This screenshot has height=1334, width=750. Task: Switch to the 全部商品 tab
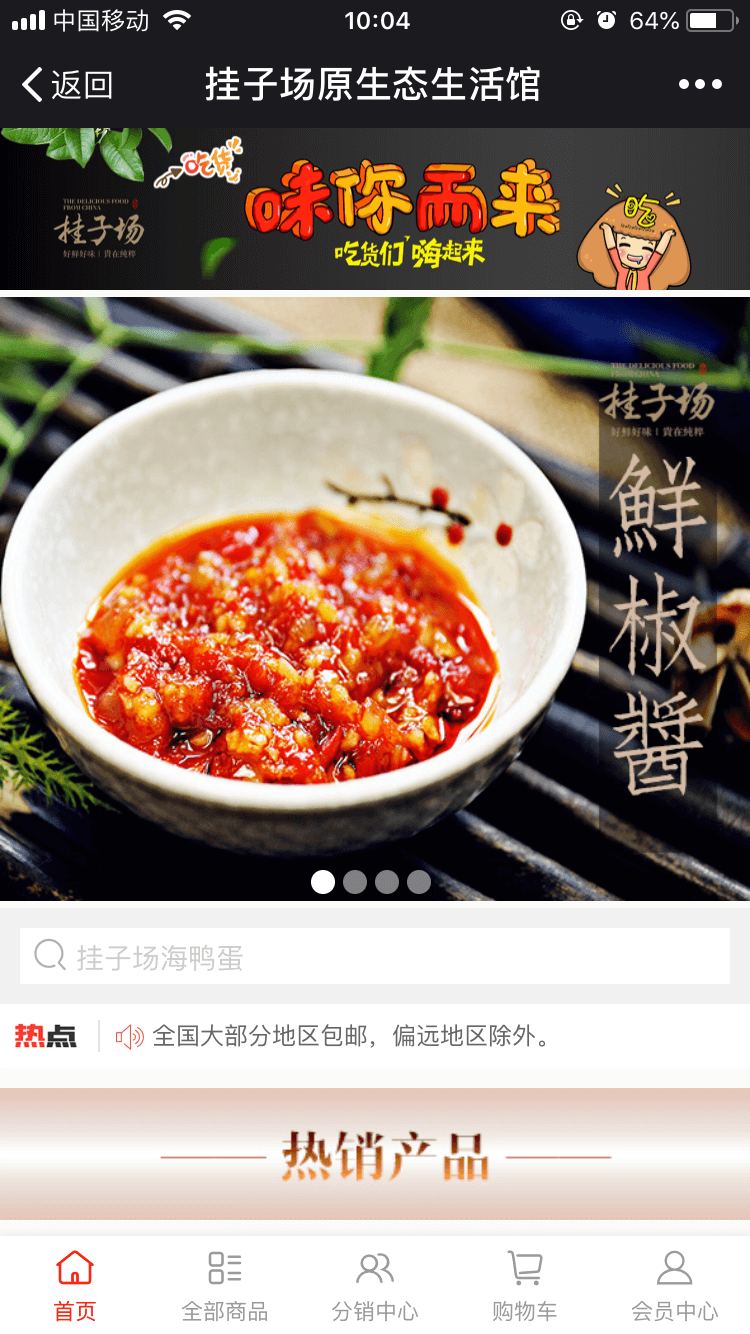(225, 1286)
